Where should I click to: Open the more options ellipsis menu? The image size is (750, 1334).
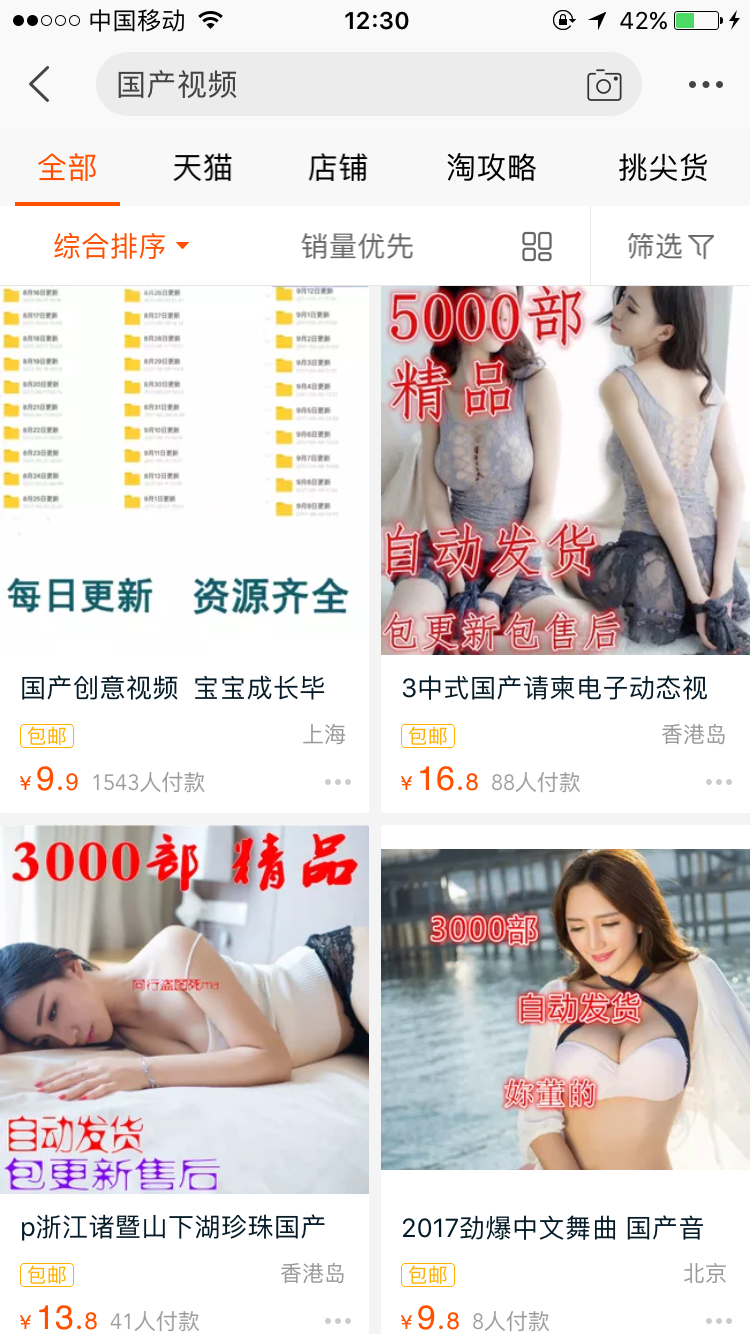coord(705,84)
